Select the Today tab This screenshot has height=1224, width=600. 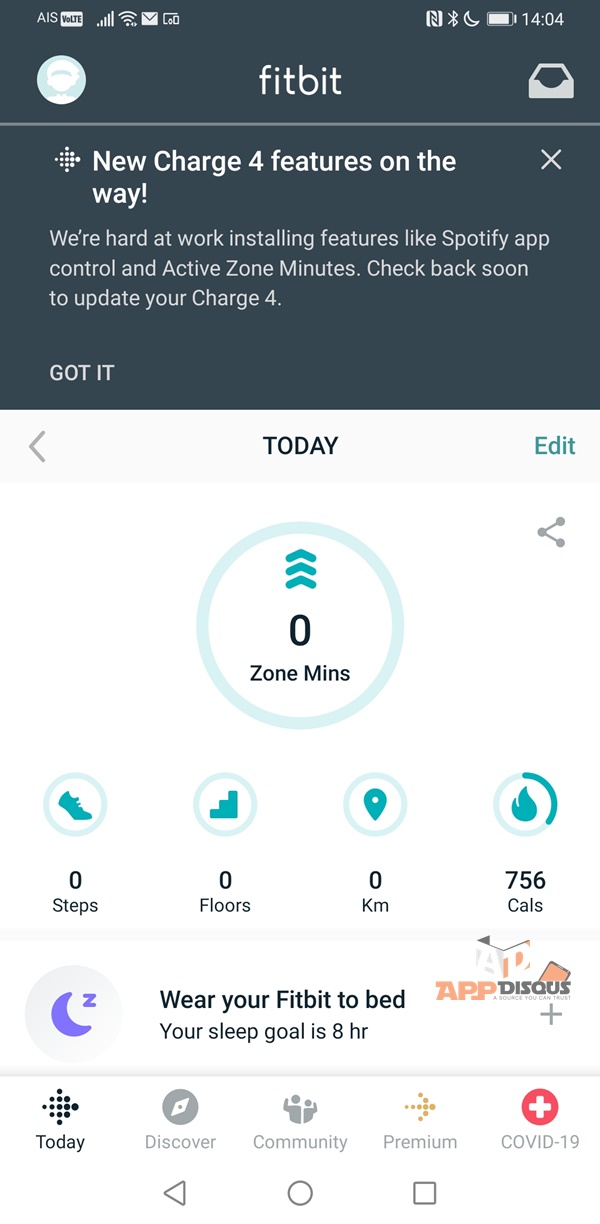tap(60, 1120)
